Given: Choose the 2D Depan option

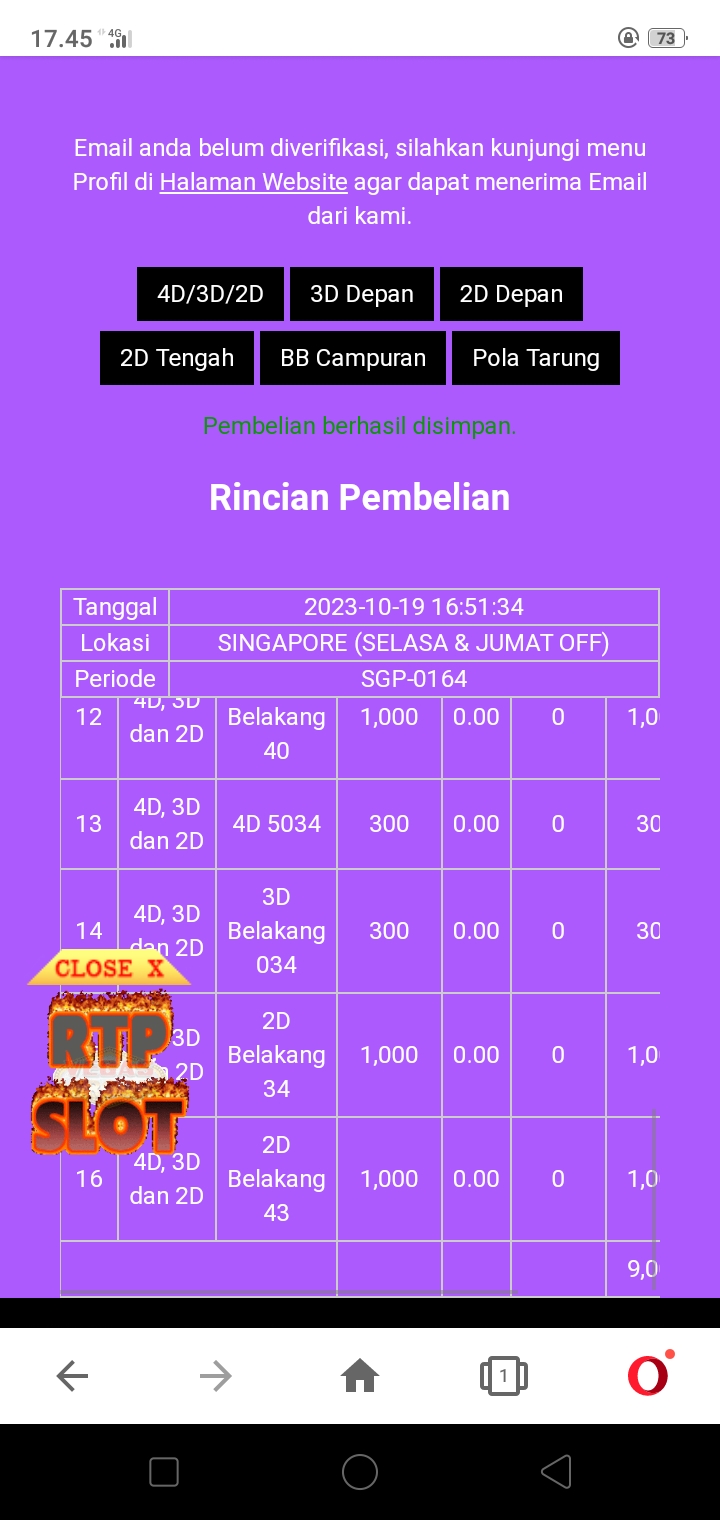Looking at the screenshot, I should (511, 294).
